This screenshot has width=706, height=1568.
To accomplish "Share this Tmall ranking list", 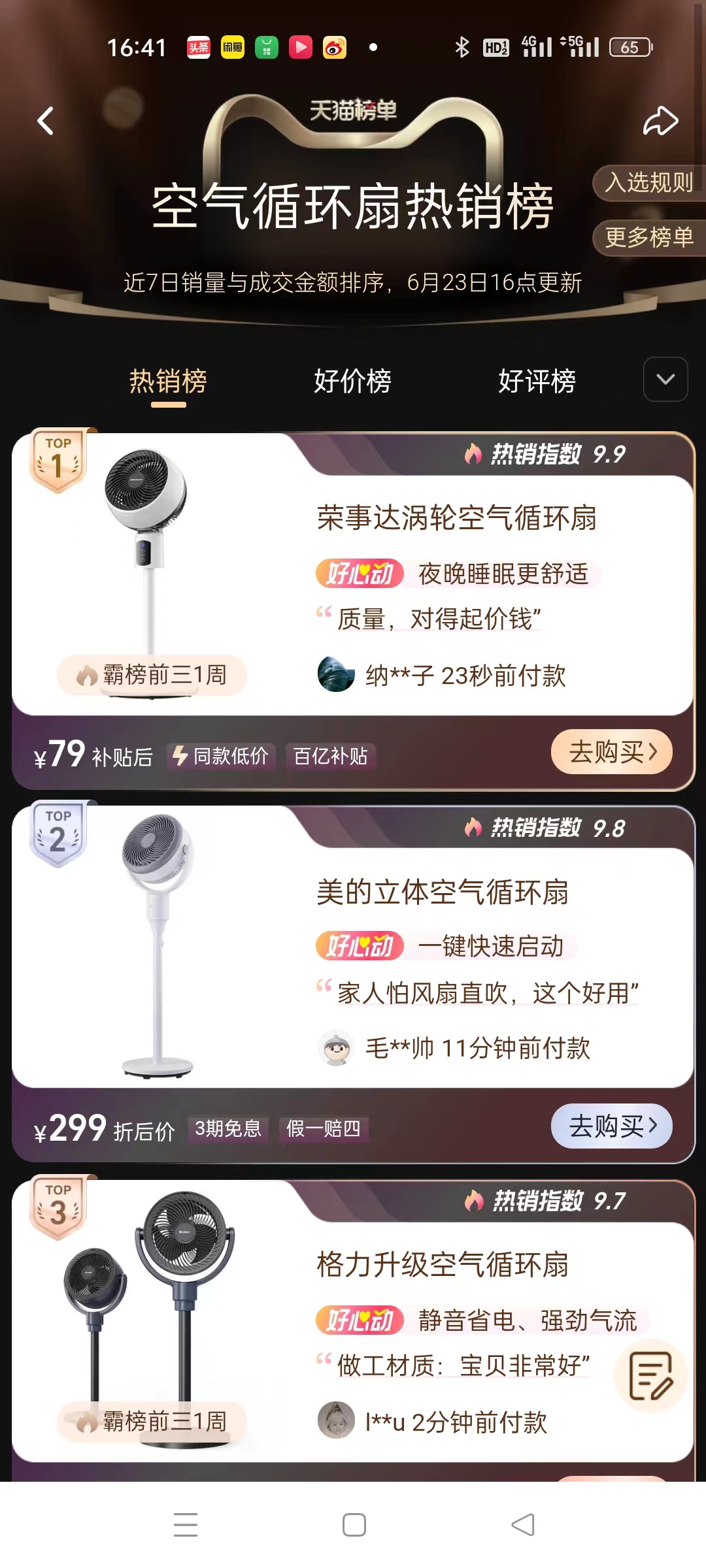I will (660, 121).
